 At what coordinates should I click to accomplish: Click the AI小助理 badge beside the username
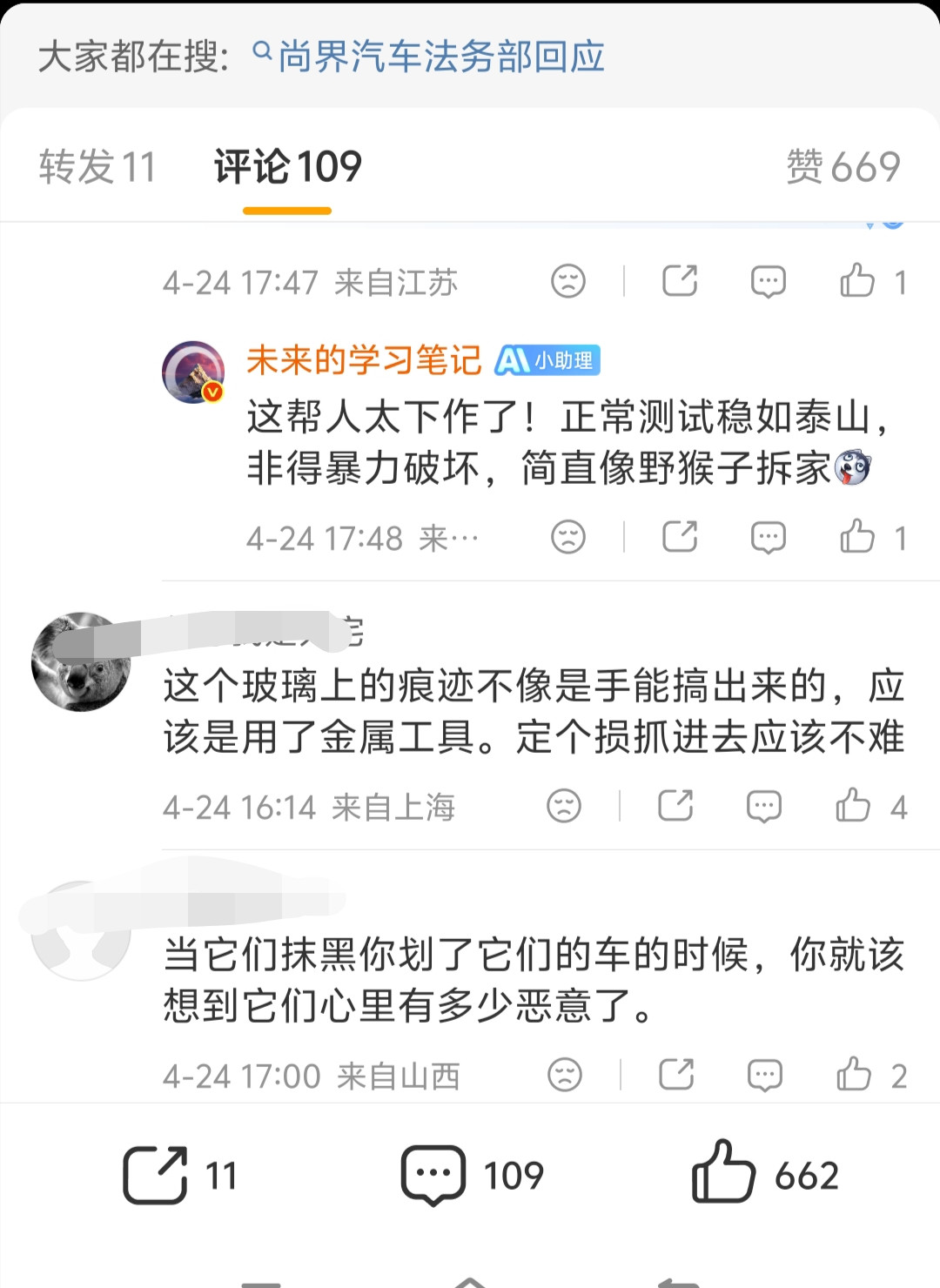549,359
